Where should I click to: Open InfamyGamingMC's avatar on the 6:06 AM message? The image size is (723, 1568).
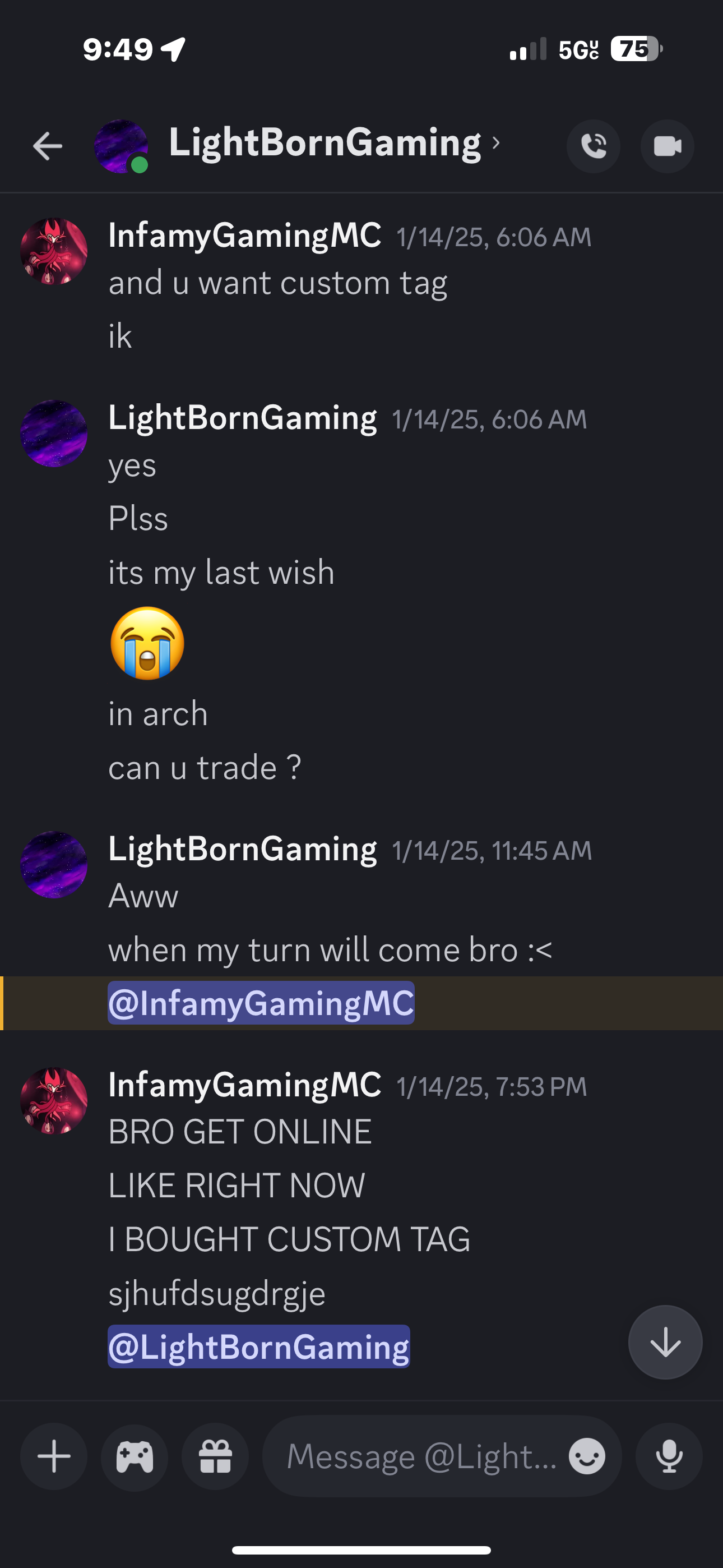coord(54,251)
